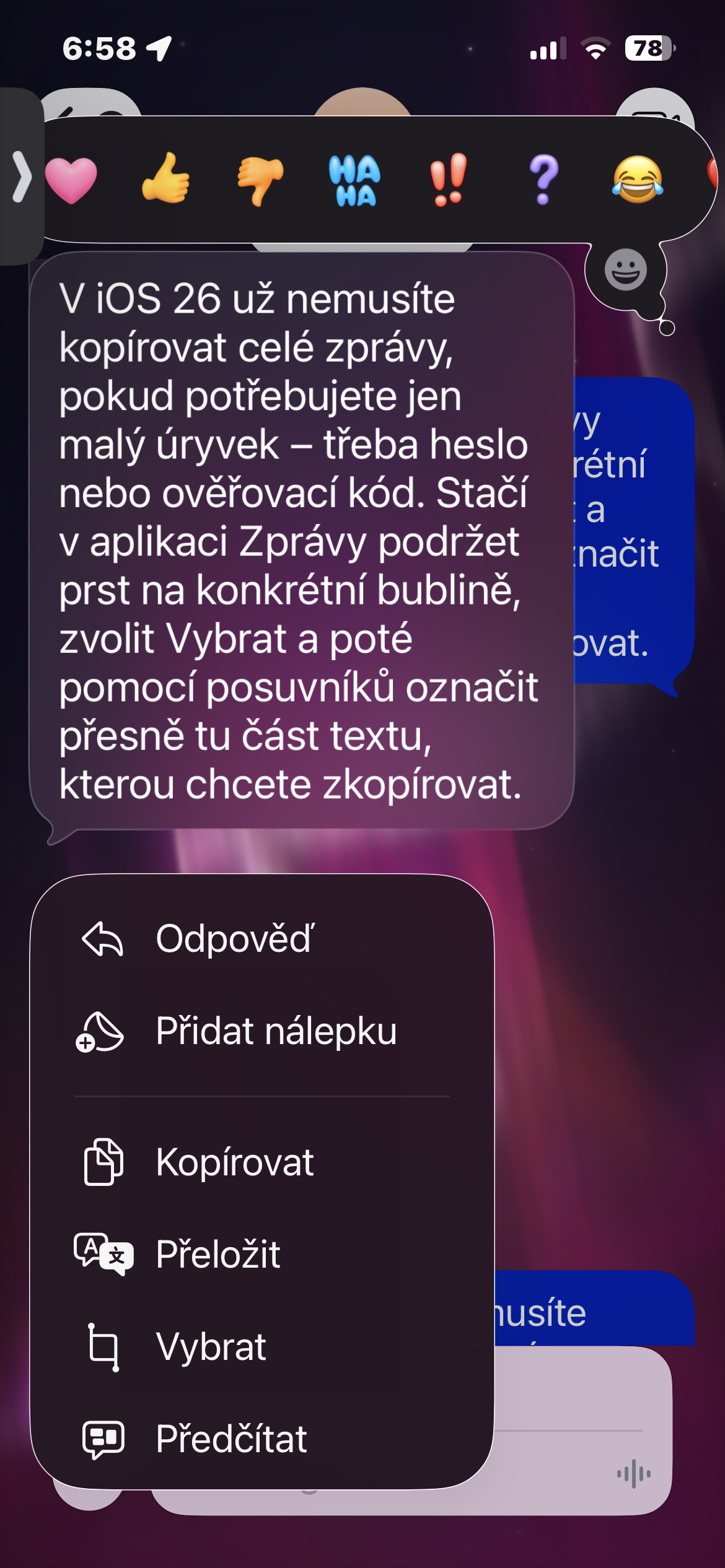Image resolution: width=725 pixels, height=1568 pixels.
Task: React with the thumbs down tapback
Action: point(260,180)
